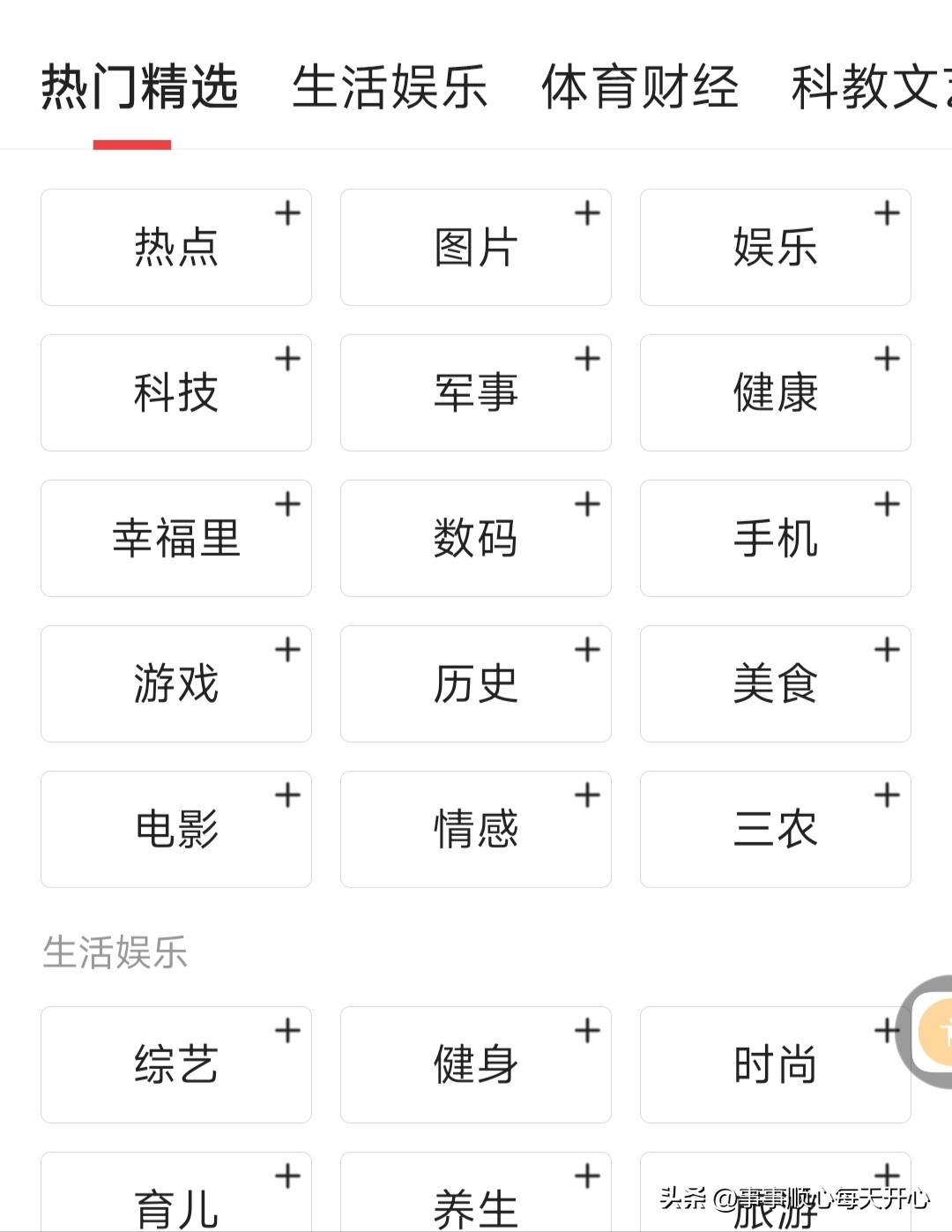Open the 体育财经 tab
952x1232 pixels.
640,88
